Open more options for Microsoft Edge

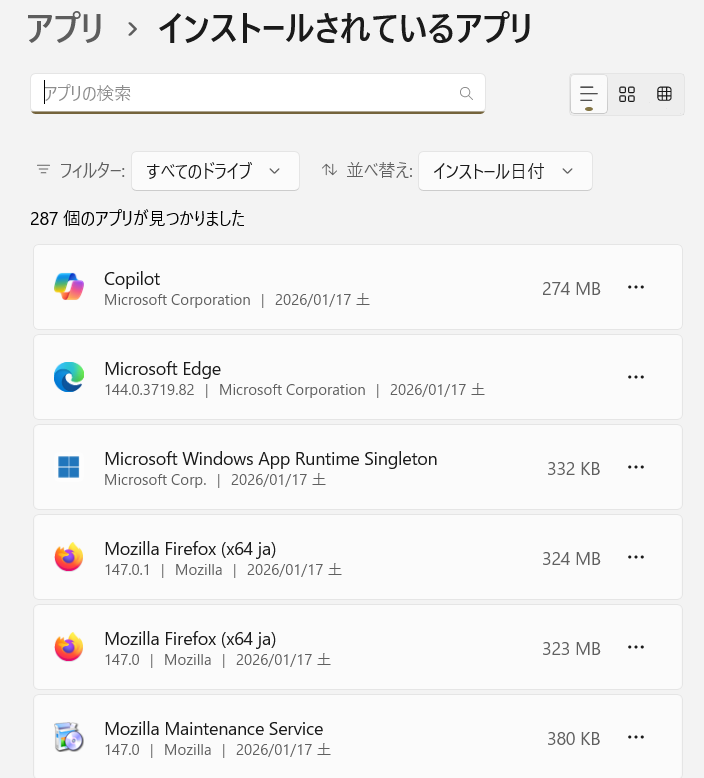point(636,377)
